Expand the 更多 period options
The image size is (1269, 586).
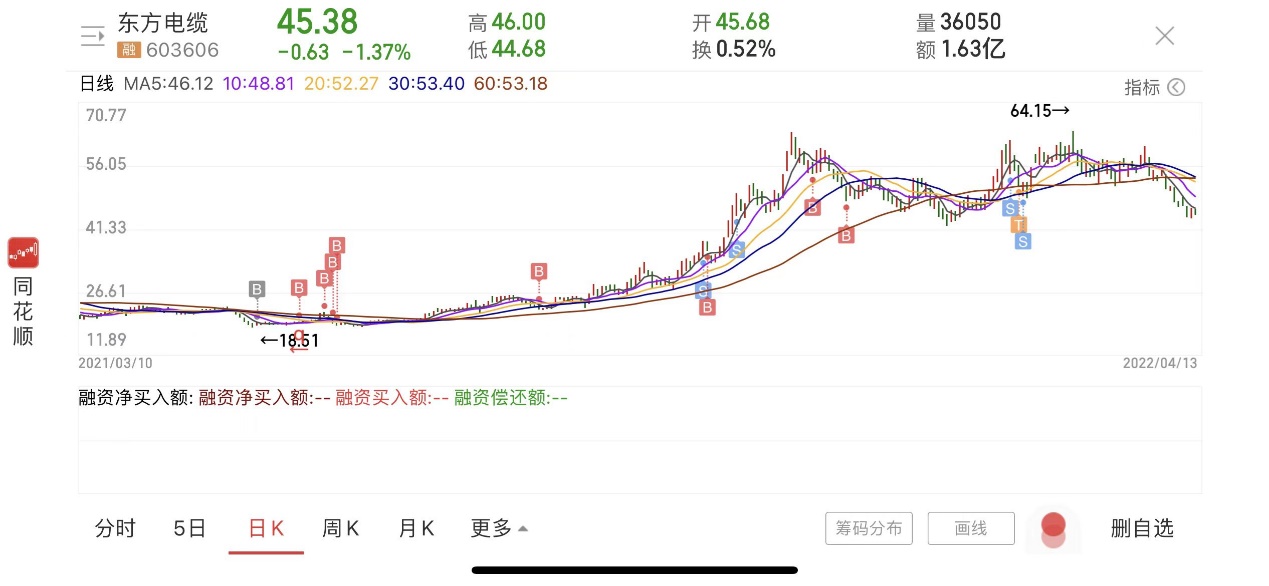point(499,528)
